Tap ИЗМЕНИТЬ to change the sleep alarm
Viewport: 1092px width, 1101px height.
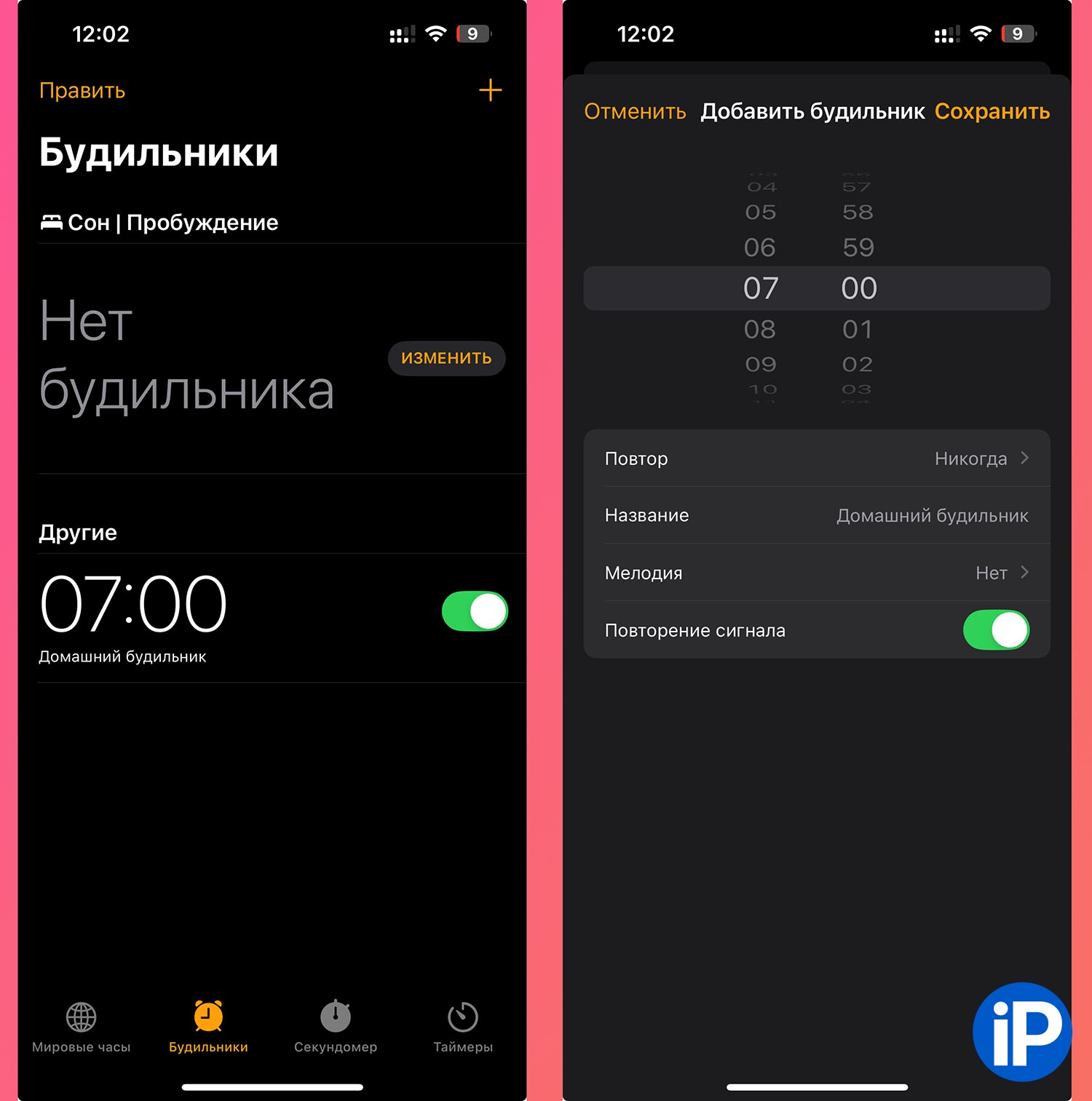coord(446,358)
